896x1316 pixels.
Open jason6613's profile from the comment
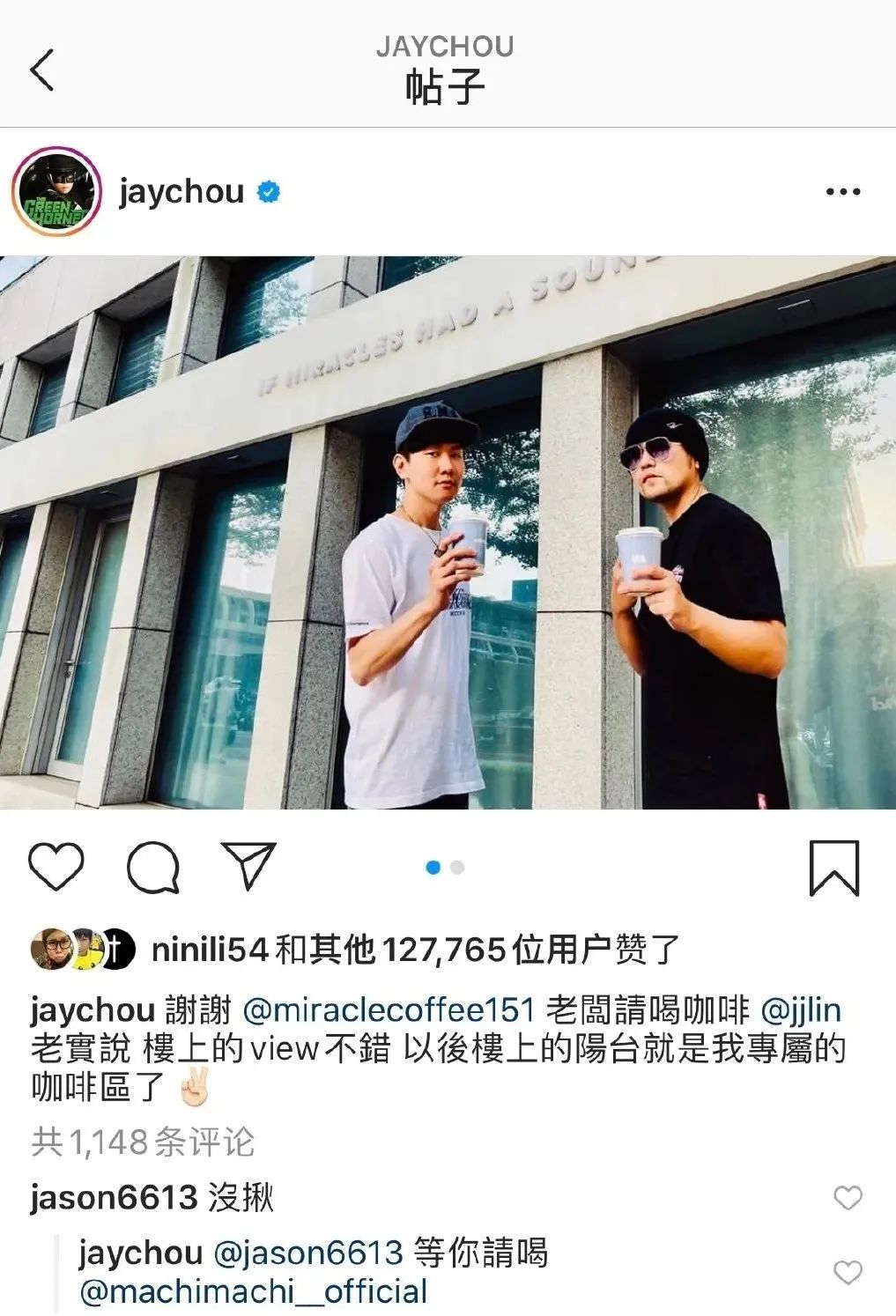pos(113,1198)
